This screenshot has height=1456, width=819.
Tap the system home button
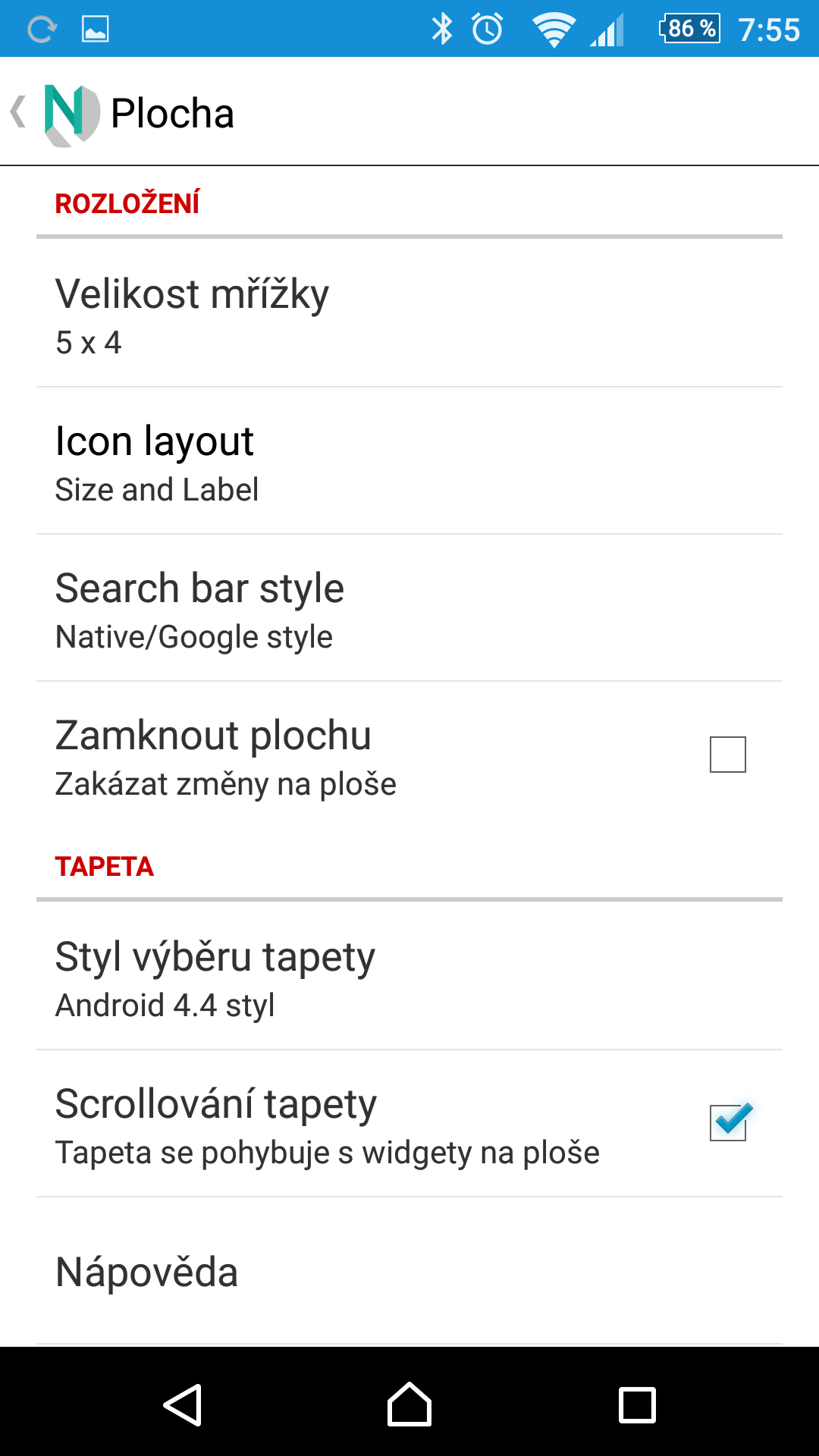pos(409,1404)
